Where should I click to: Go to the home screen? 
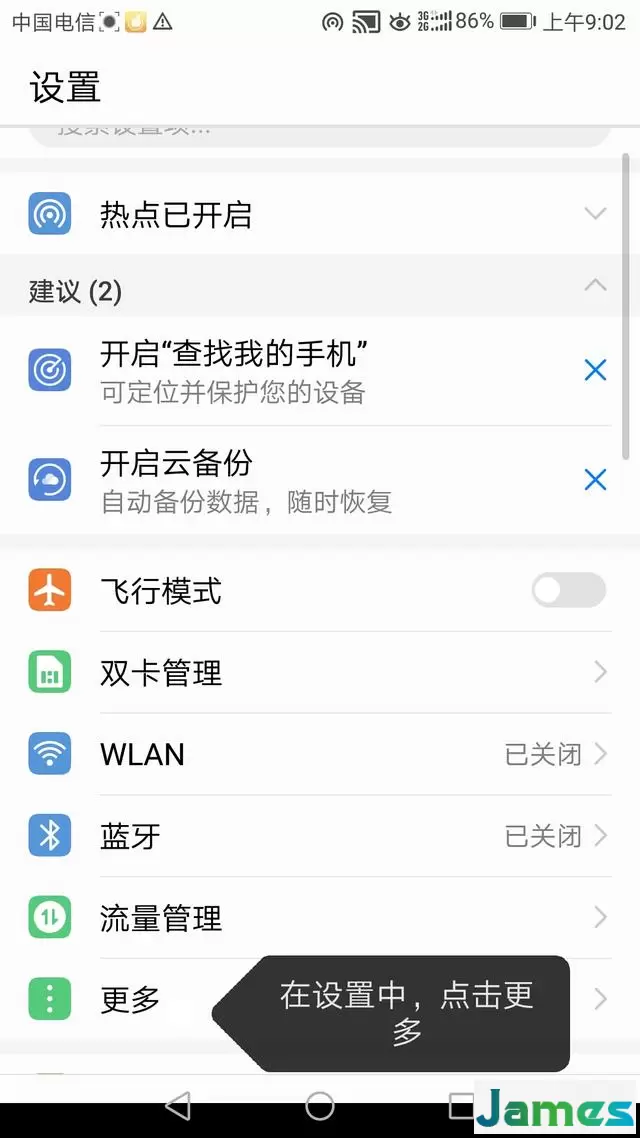coord(320,1106)
